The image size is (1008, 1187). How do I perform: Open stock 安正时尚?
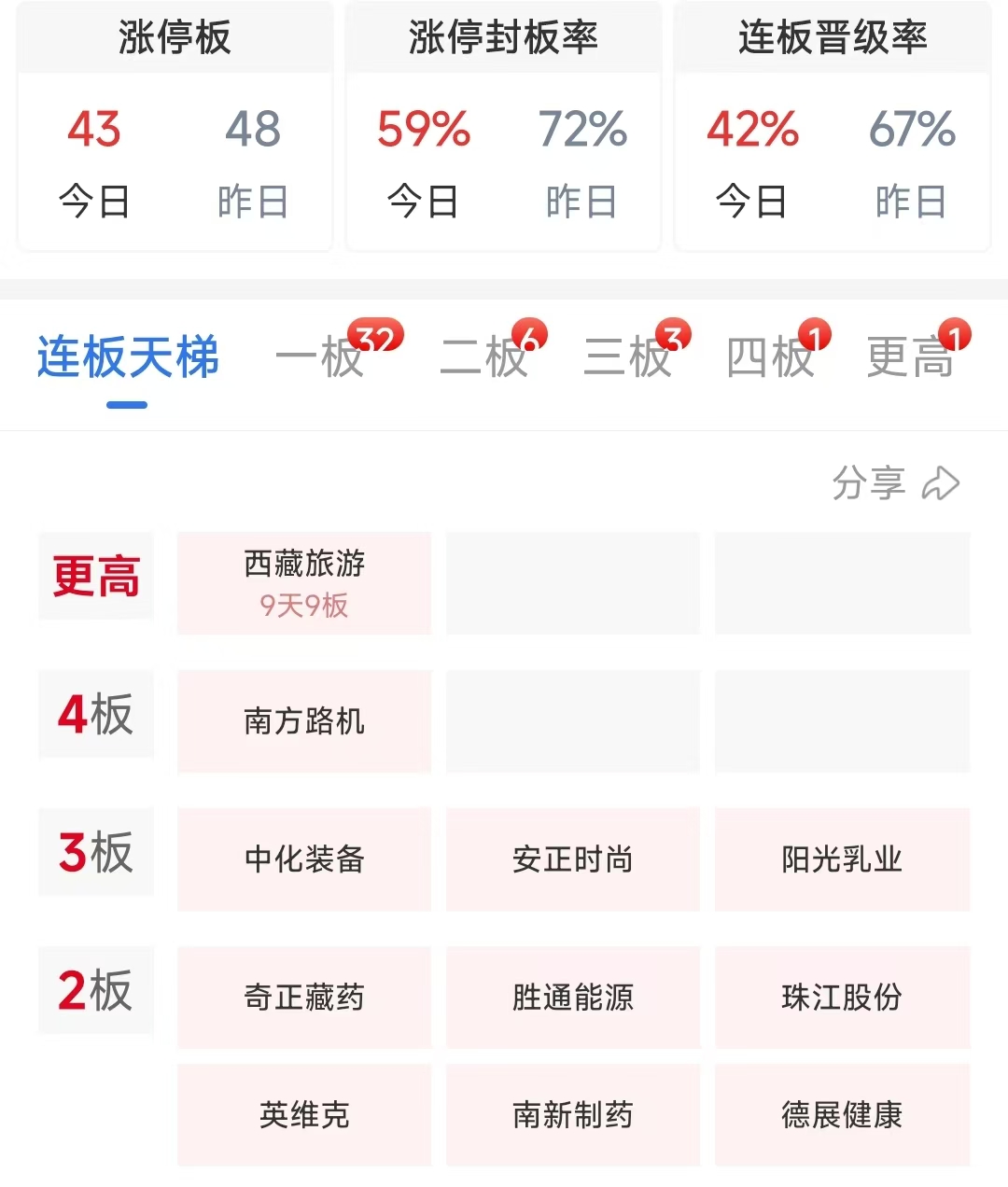pos(573,859)
